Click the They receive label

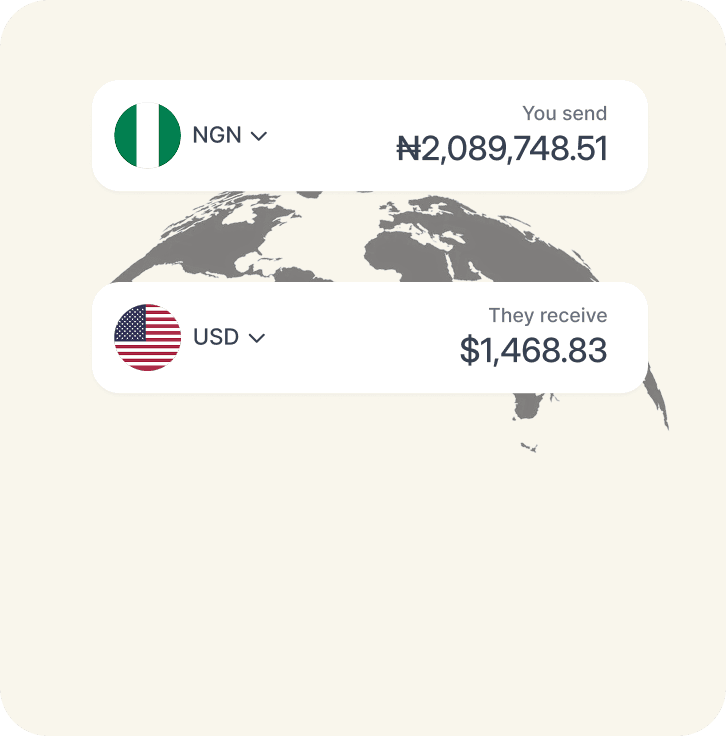(x=549, y=315)
